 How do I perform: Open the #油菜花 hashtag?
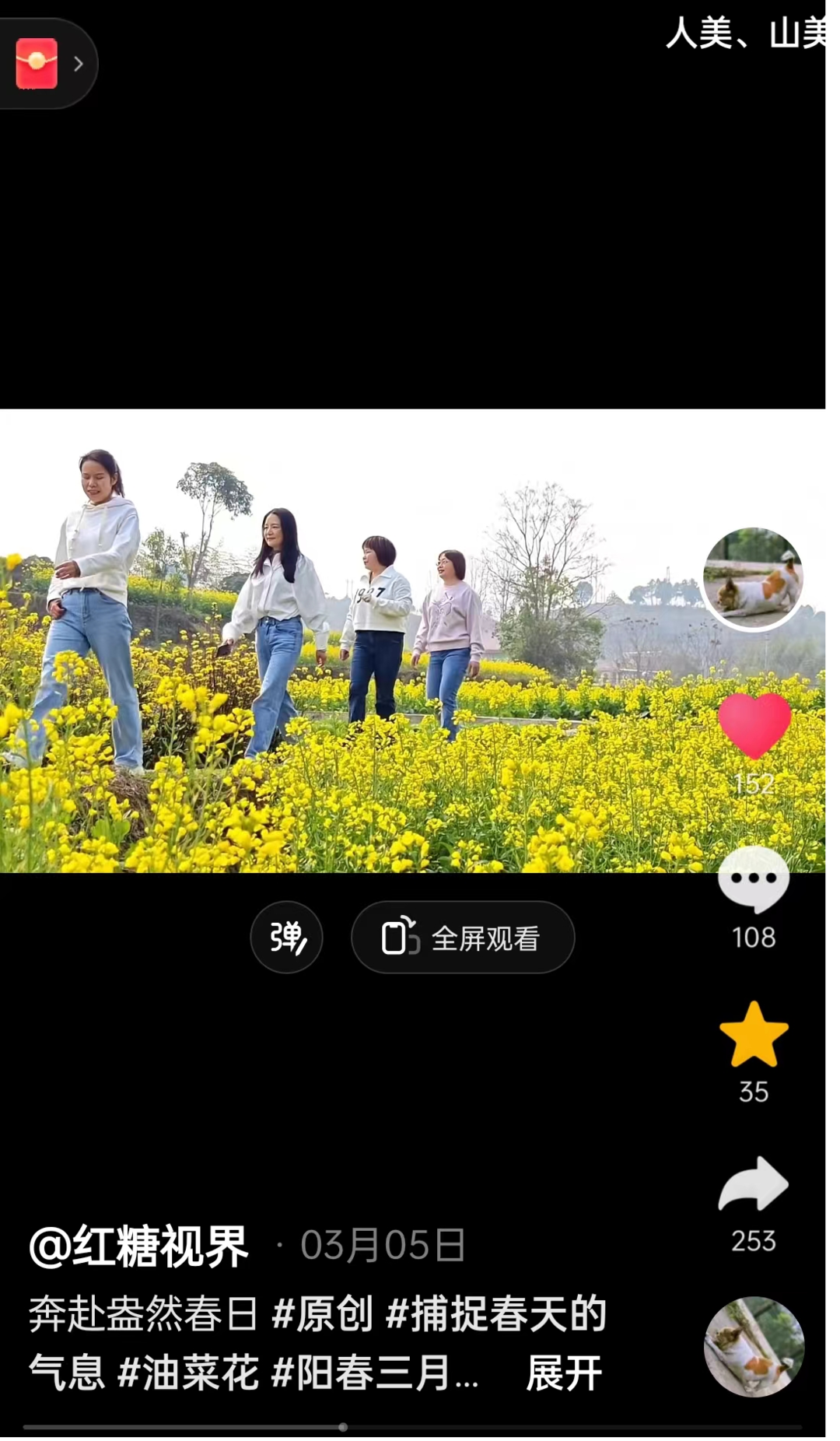(188, 1373)
